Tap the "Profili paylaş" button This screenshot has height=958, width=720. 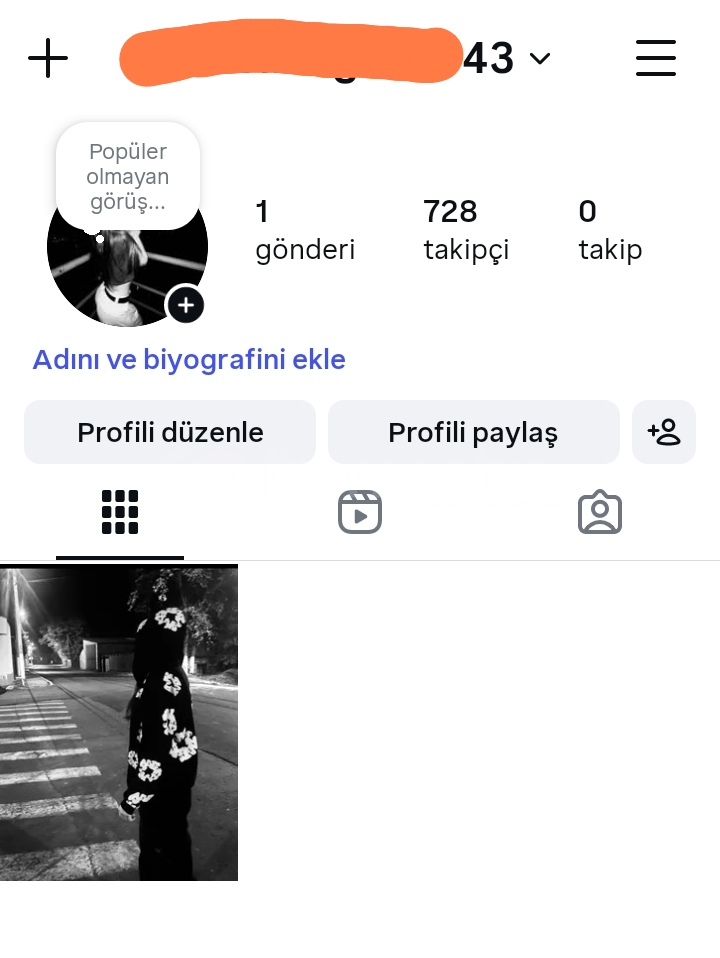(x=473, y=432)
